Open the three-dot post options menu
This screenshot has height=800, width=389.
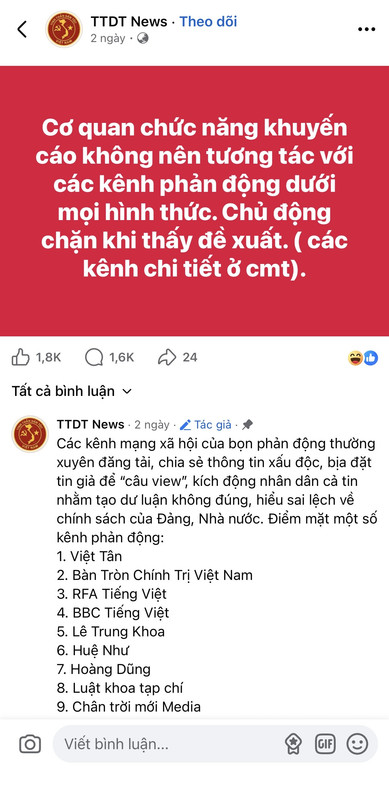tap(367, 30)
